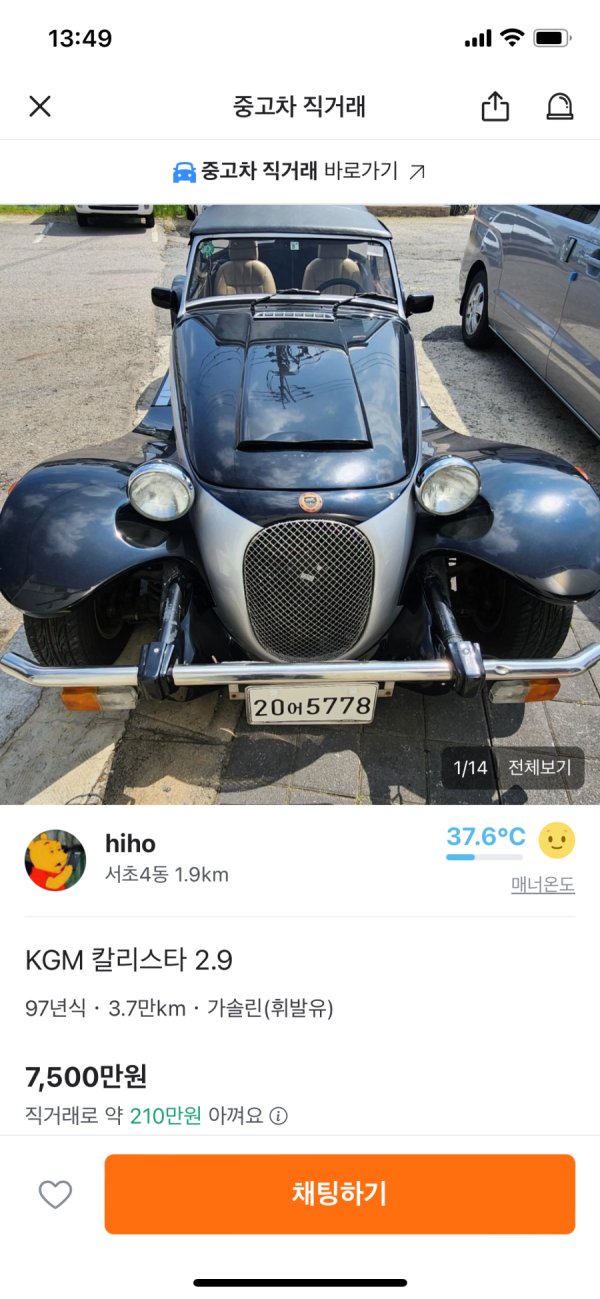Start chat with 채팅하기 button
This screenshot has width=600, height=1299.
tap(339, 1194)
